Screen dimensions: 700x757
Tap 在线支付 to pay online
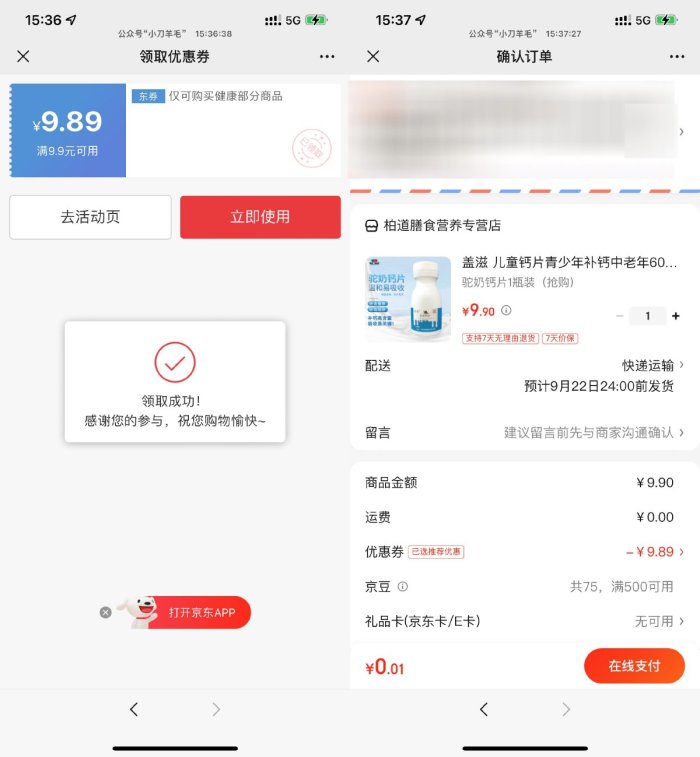point(634,666)
